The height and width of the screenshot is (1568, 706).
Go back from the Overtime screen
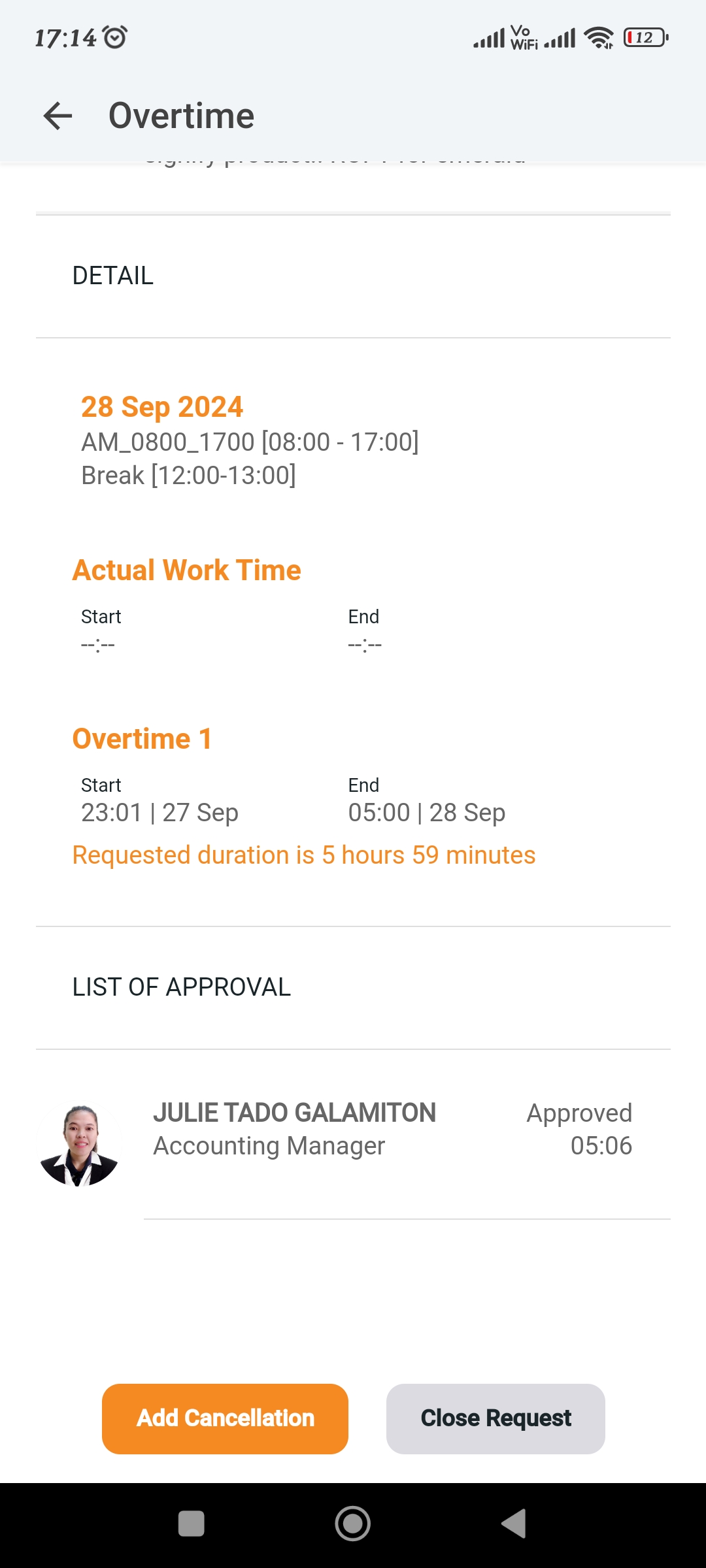click(58, 116)
